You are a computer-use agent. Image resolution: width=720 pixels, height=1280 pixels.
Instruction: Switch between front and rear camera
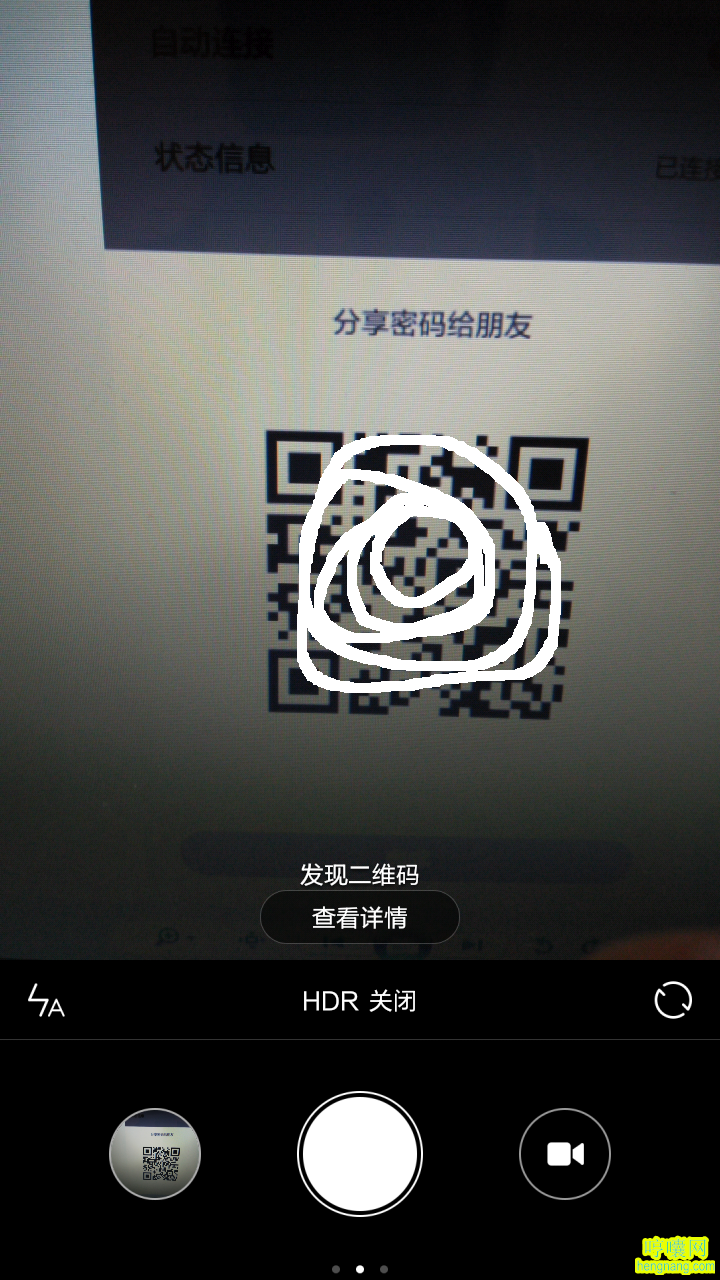pos(673,1000)
